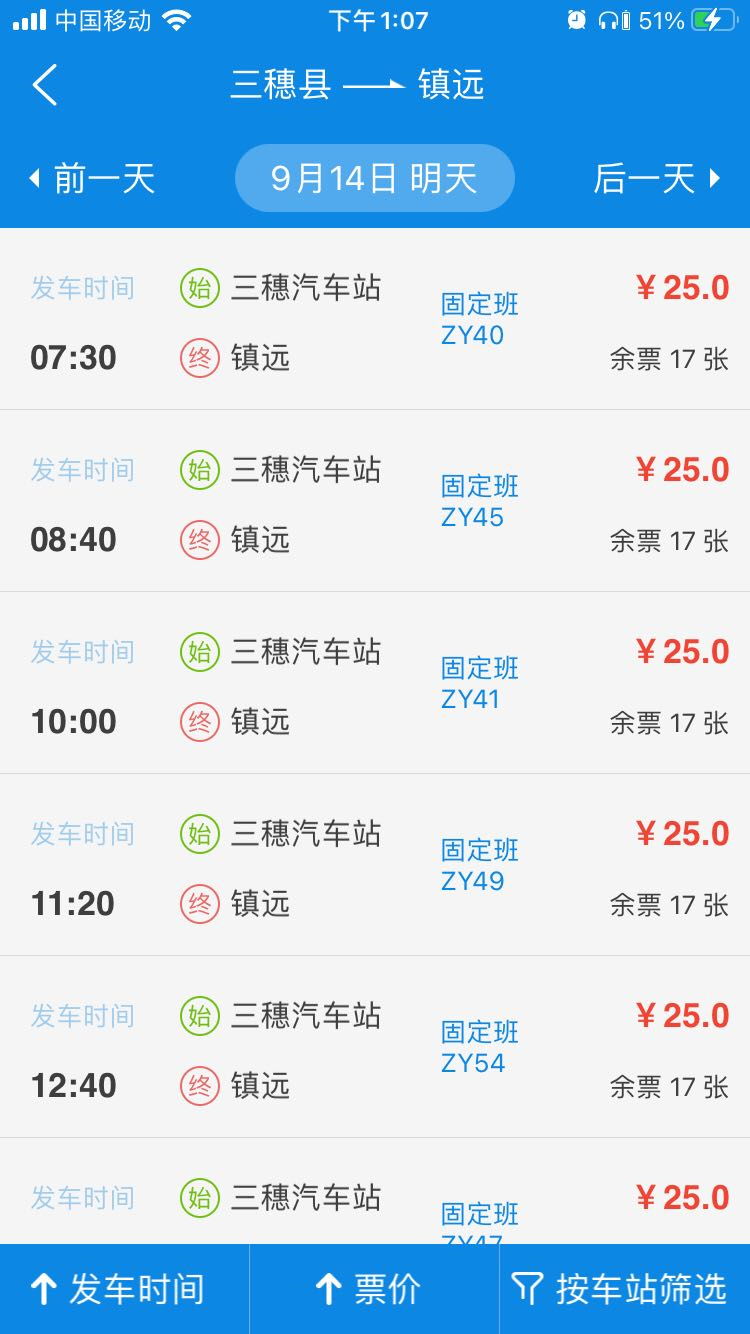Switch to the next day (后一天)
This screenshot has height=1334, width=750.
click(657, 179)
